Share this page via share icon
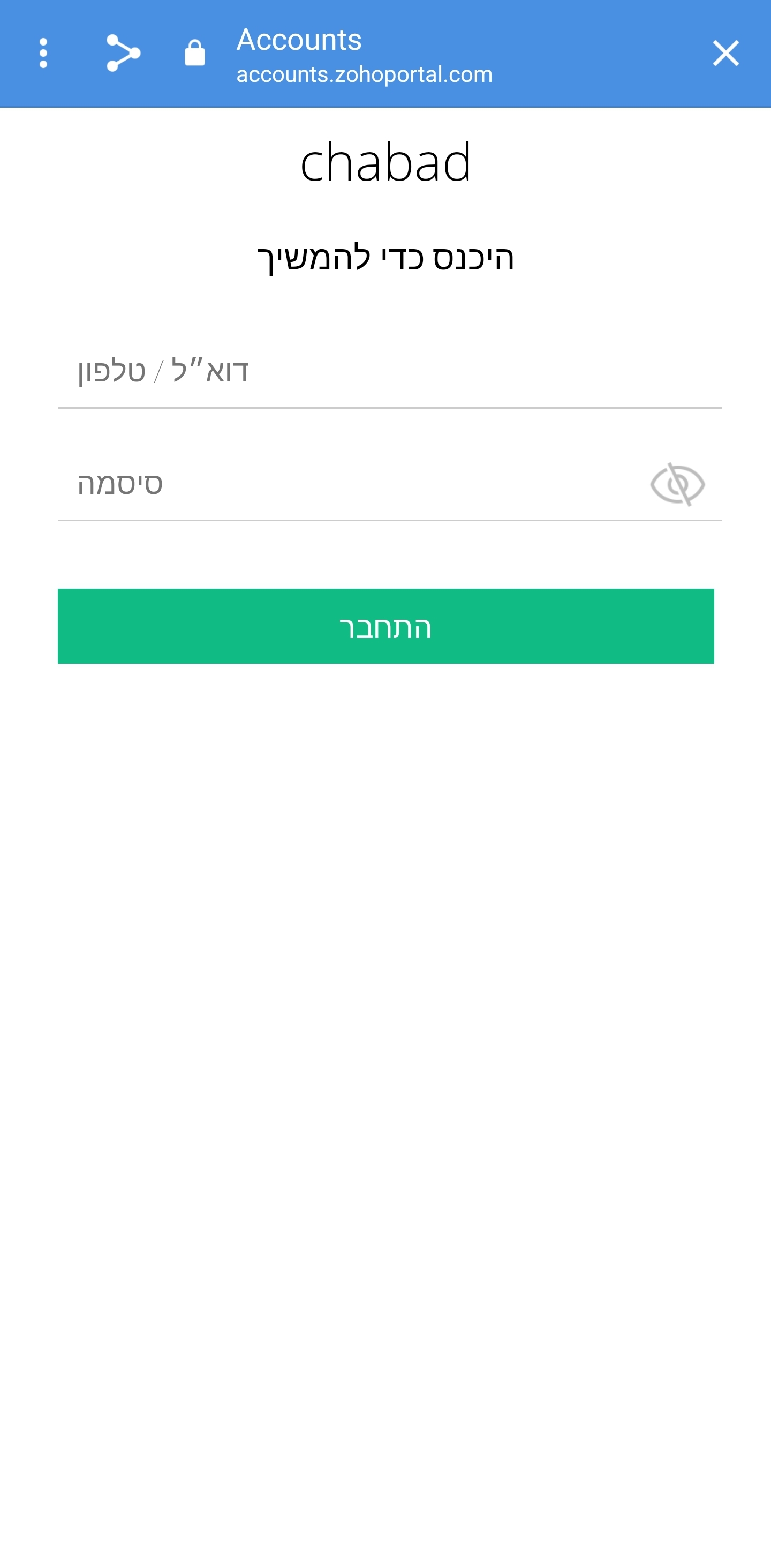This screenshot has width=771, height=1568. [123, 54]
